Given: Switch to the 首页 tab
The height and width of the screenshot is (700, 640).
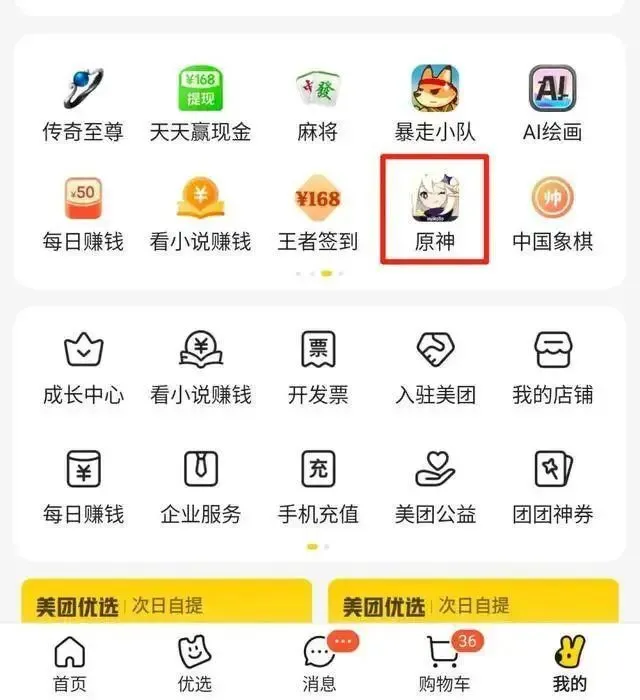Looking at the screenshot, I should pyautogui.click(x=70, y=662).
